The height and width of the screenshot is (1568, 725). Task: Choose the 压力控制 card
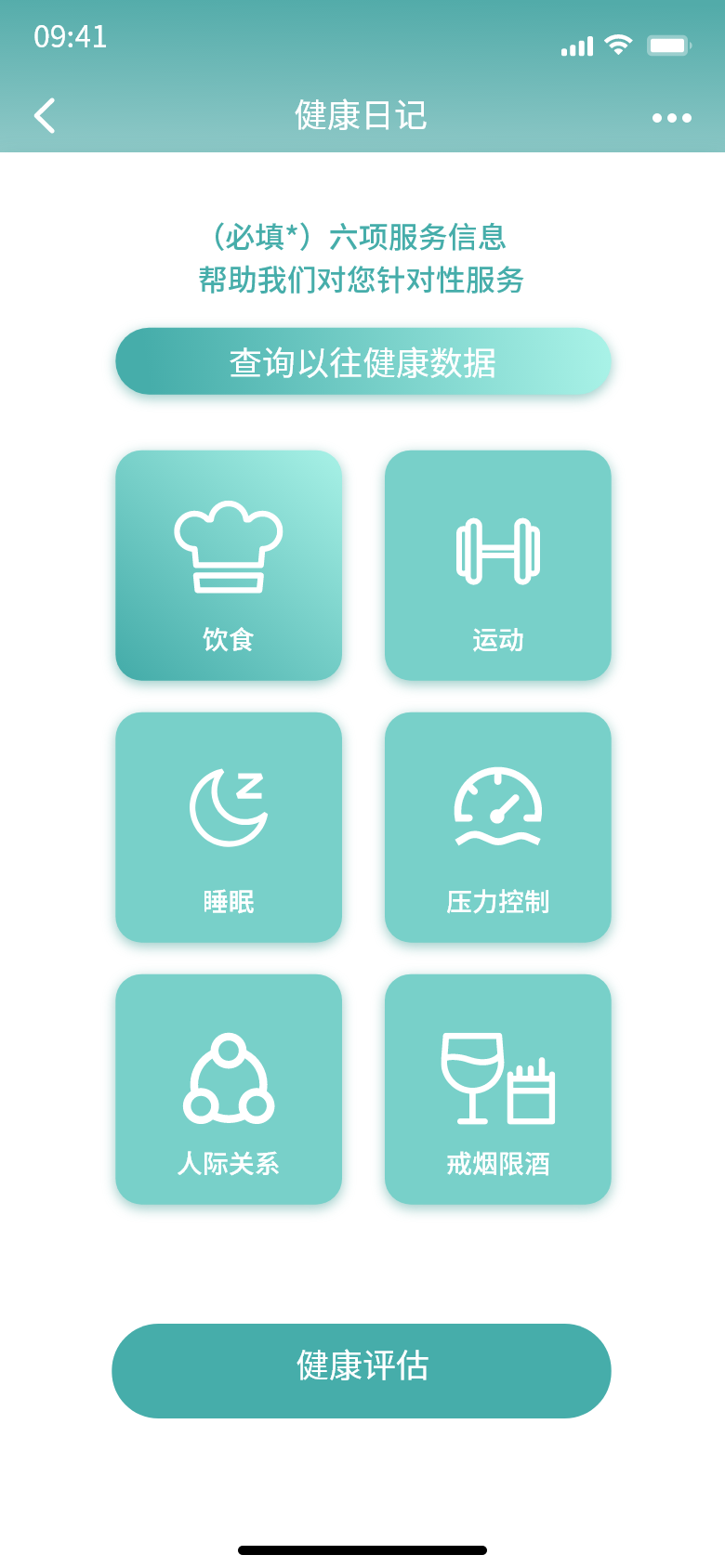(x=498, y=827)
